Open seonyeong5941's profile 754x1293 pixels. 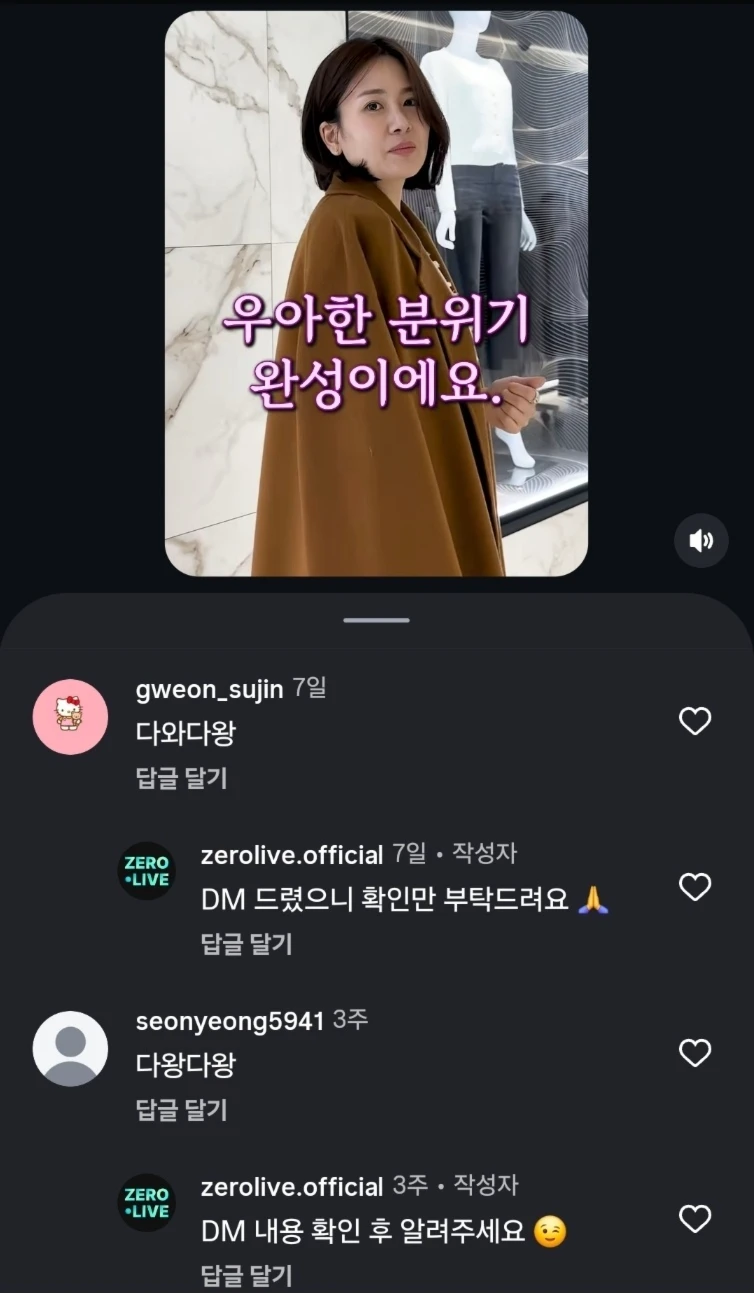(x=70, y=1048)
